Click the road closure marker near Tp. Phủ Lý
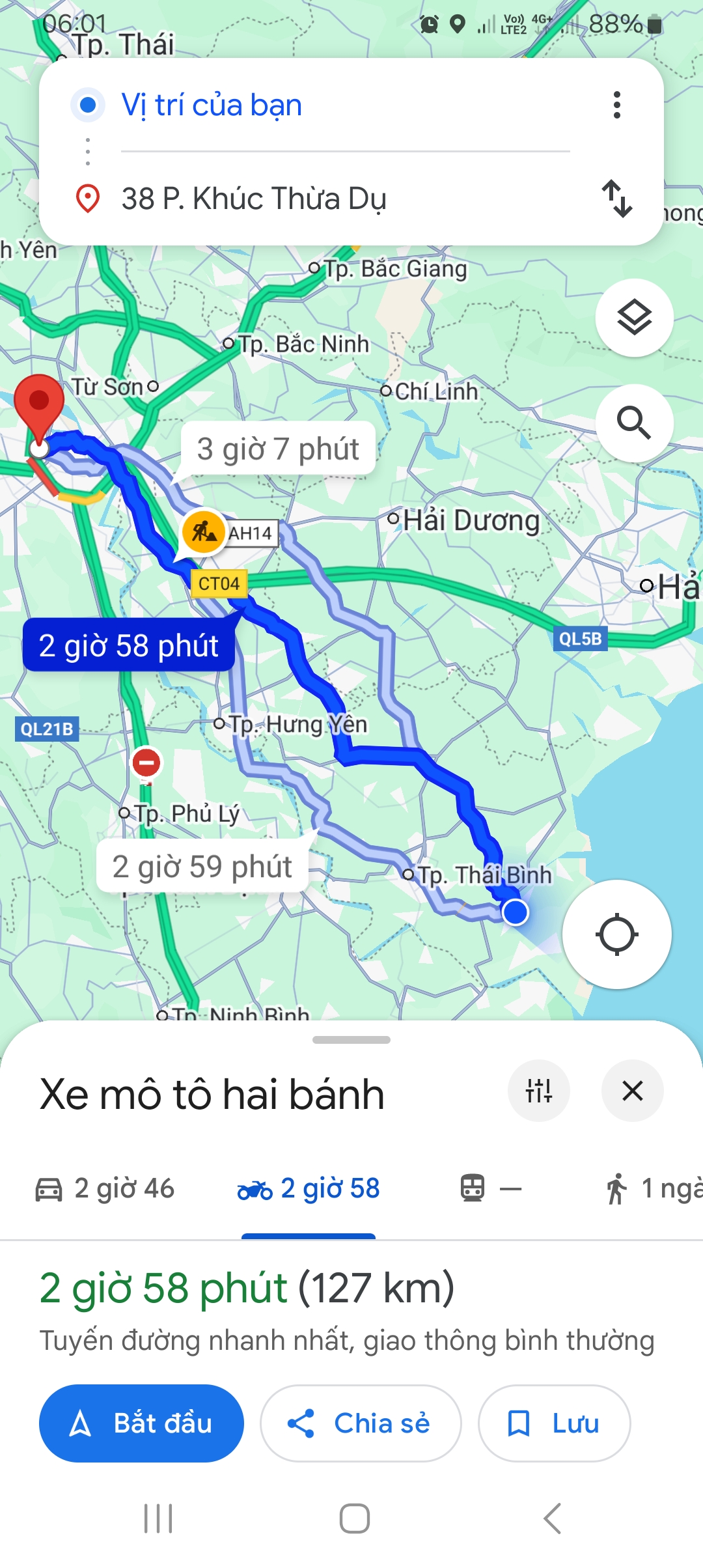The height and width of the screenshot is (1568, 703). pyautogui.click(x=146, y=762)
